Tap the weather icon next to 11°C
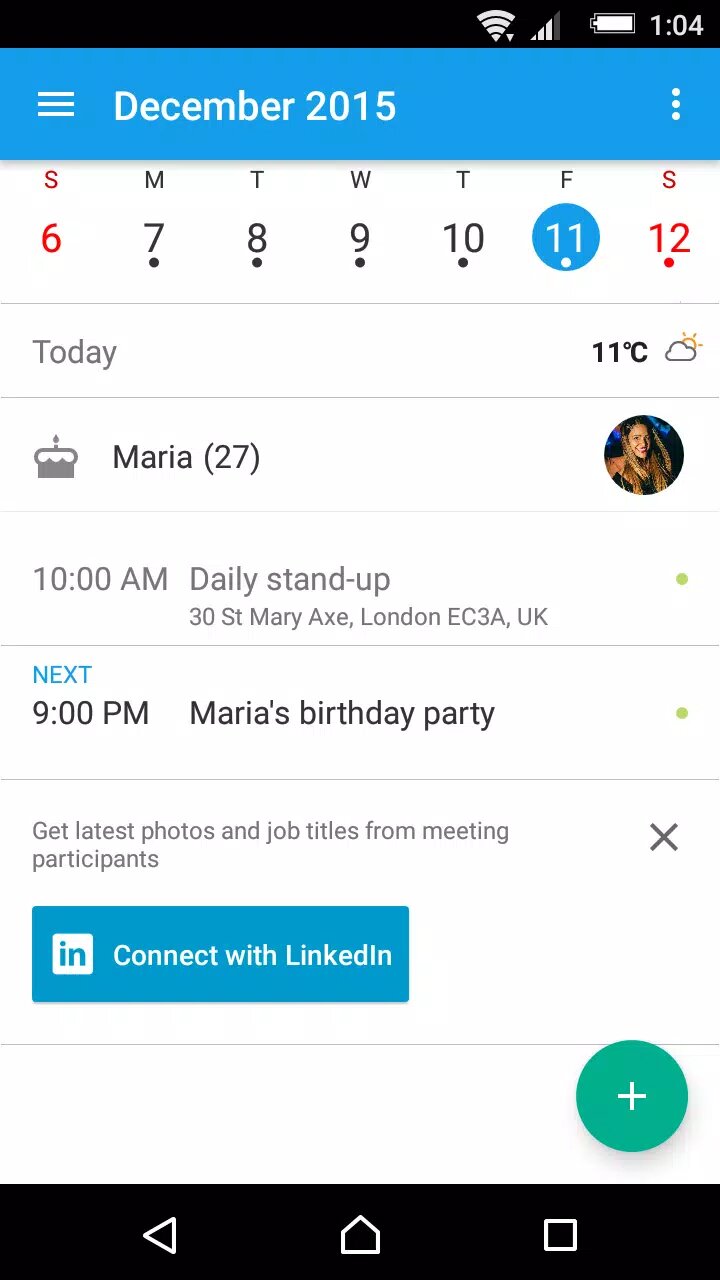 pyautogui.click(x=683, y=348)
